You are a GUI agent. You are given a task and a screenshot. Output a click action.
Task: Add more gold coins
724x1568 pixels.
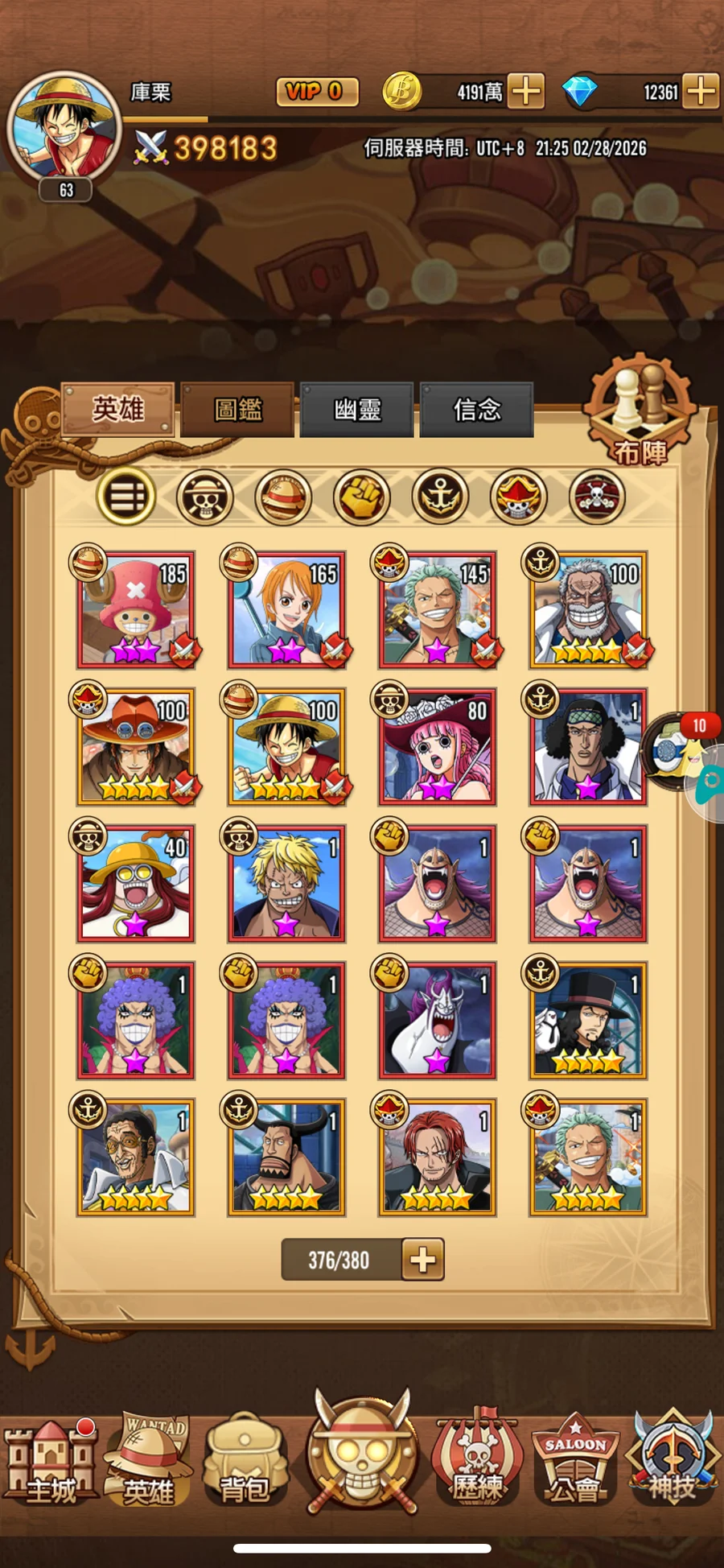[x=526, y=91]
